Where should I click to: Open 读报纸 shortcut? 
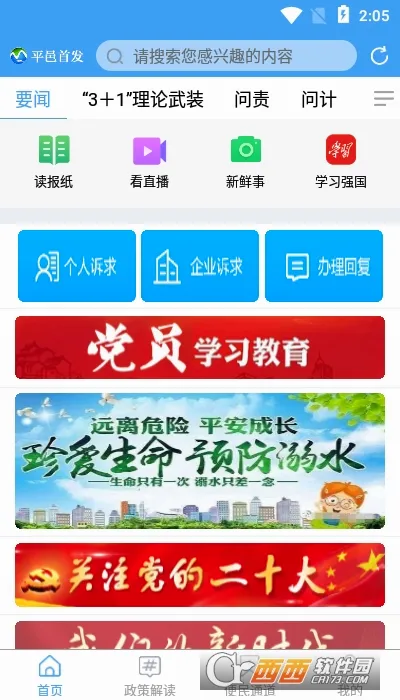click(54, 162)
